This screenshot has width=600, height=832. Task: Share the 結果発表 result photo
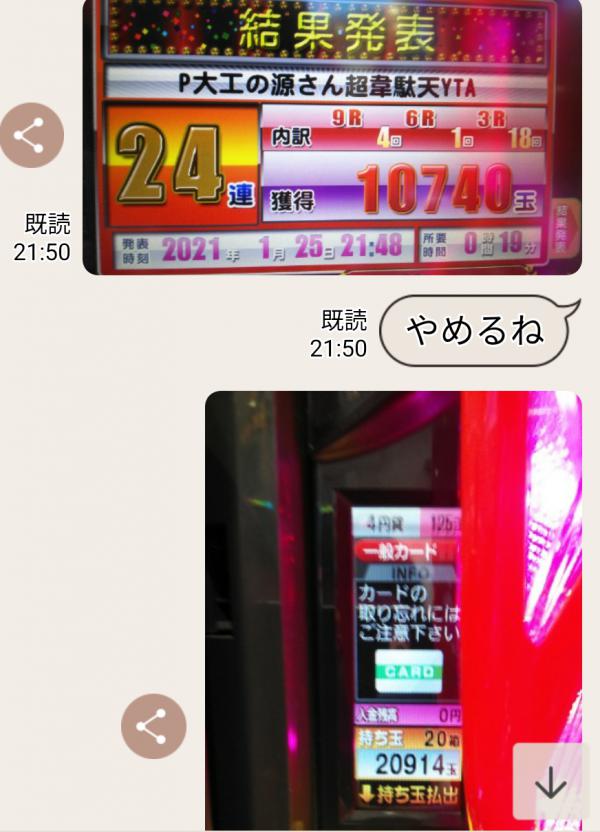(31, 135)
